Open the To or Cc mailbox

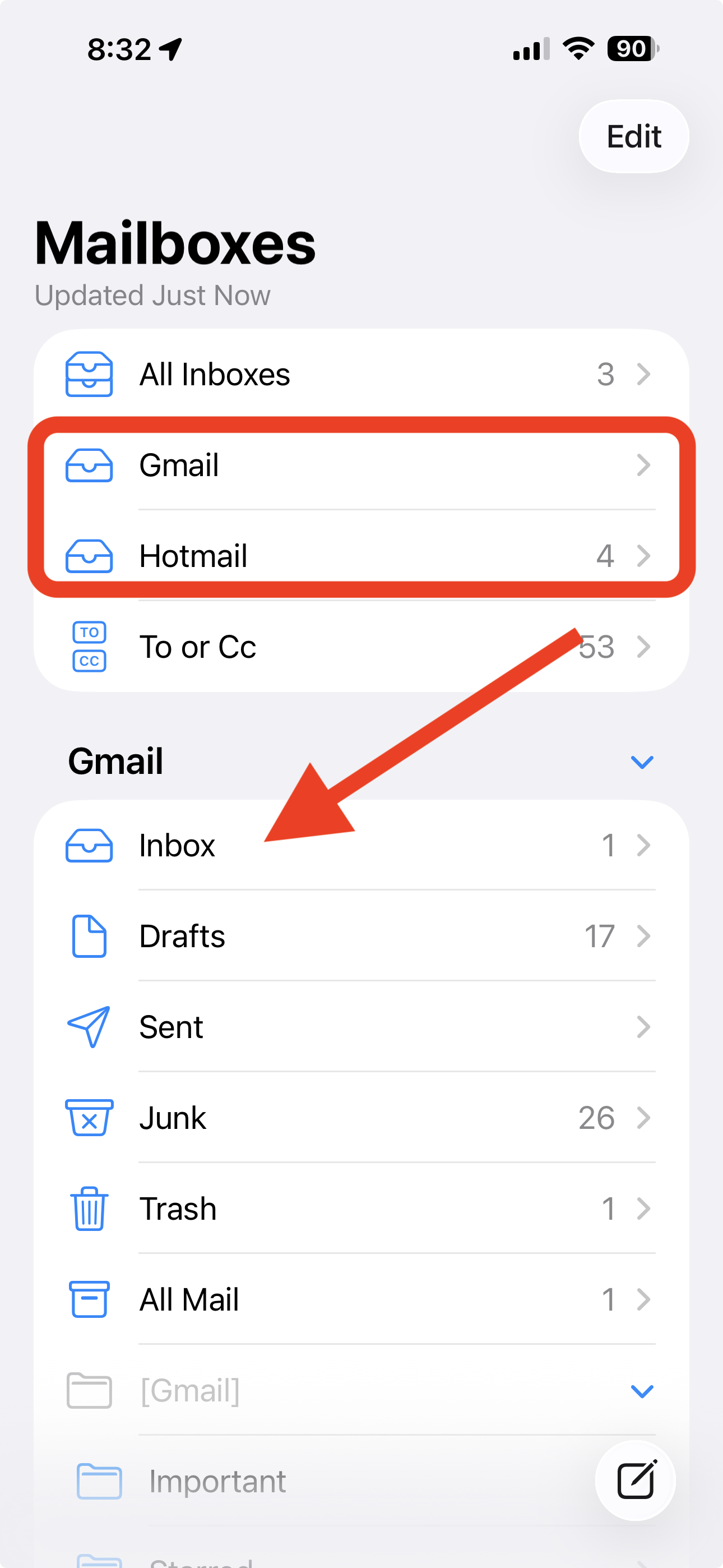coord(360,647)
